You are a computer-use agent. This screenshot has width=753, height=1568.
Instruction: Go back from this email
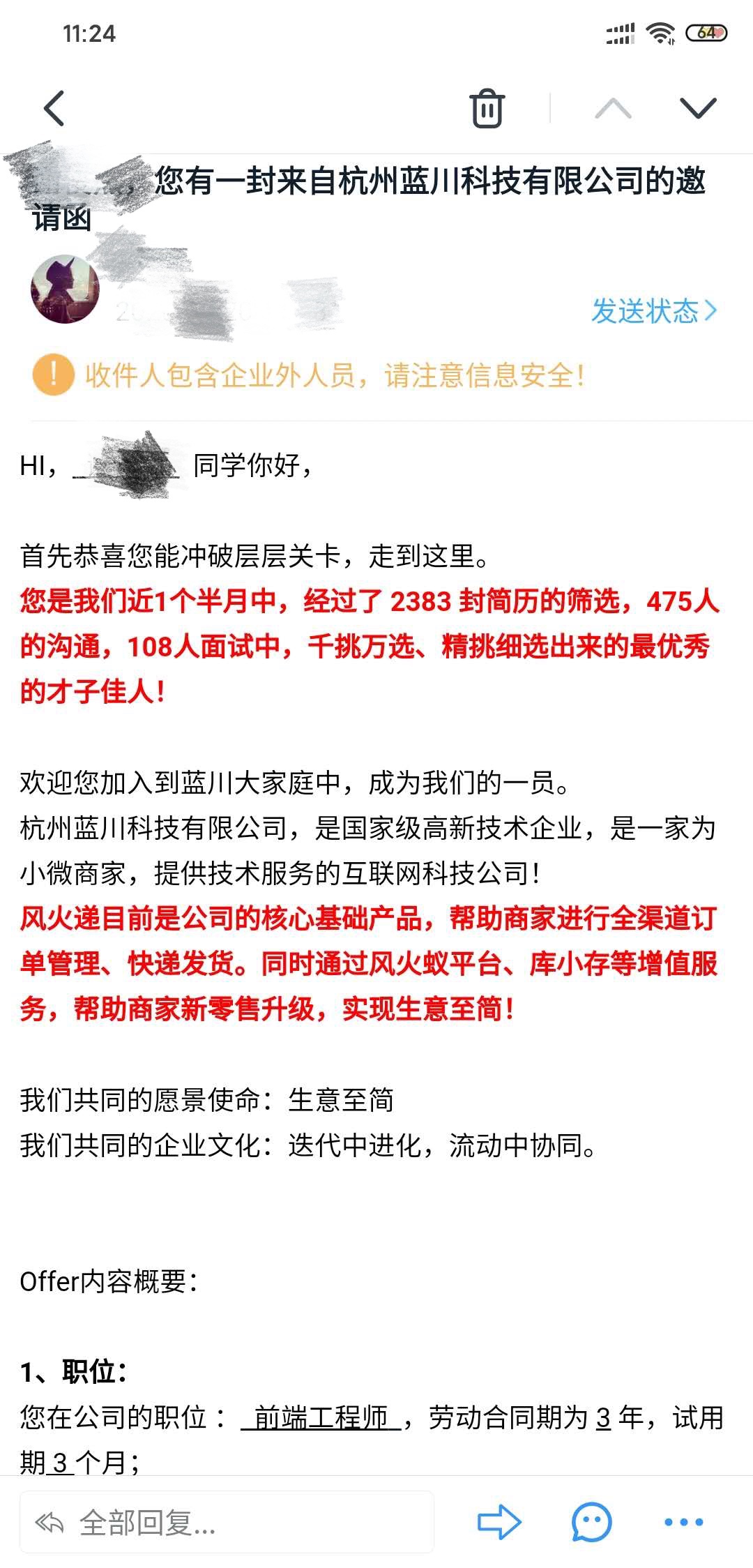pyautogui.click(x=54, y=108)
